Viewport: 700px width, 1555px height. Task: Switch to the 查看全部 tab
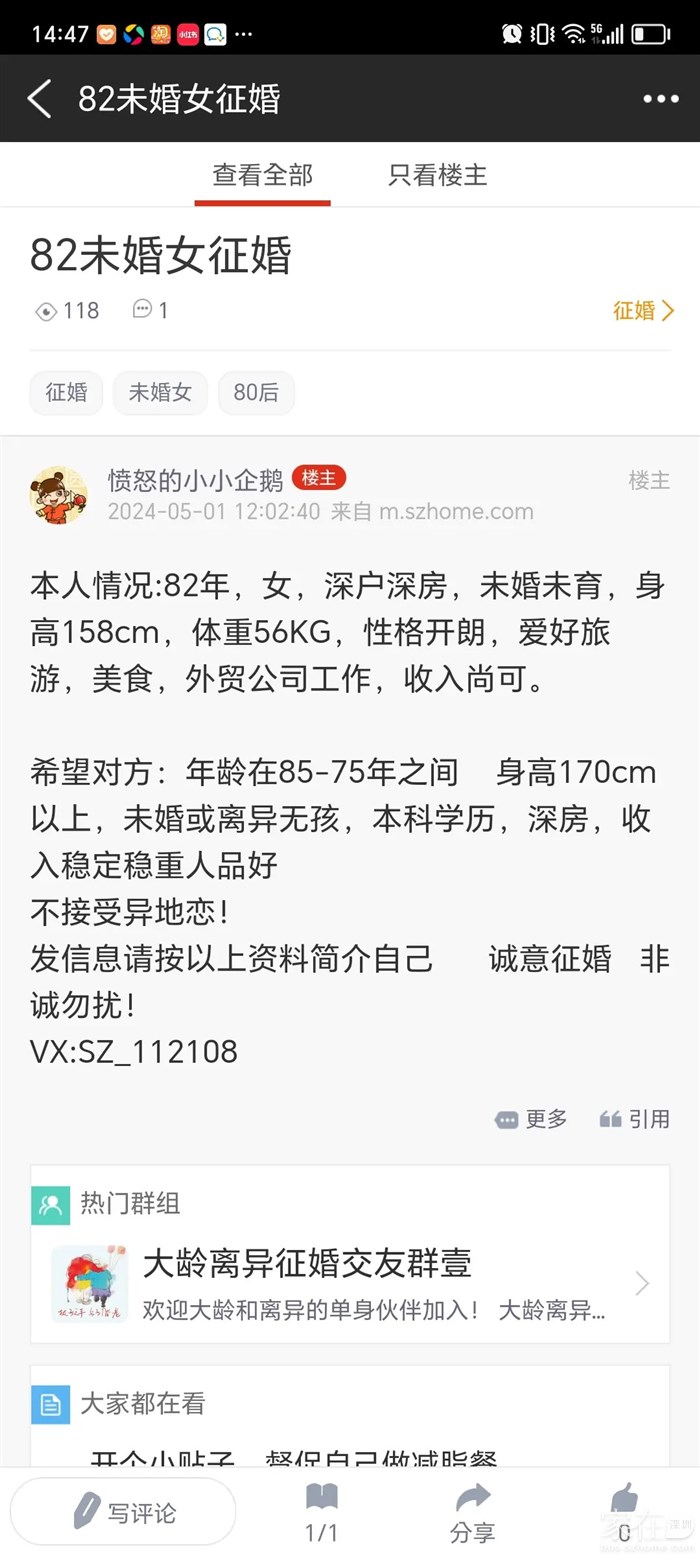(262, 175)
